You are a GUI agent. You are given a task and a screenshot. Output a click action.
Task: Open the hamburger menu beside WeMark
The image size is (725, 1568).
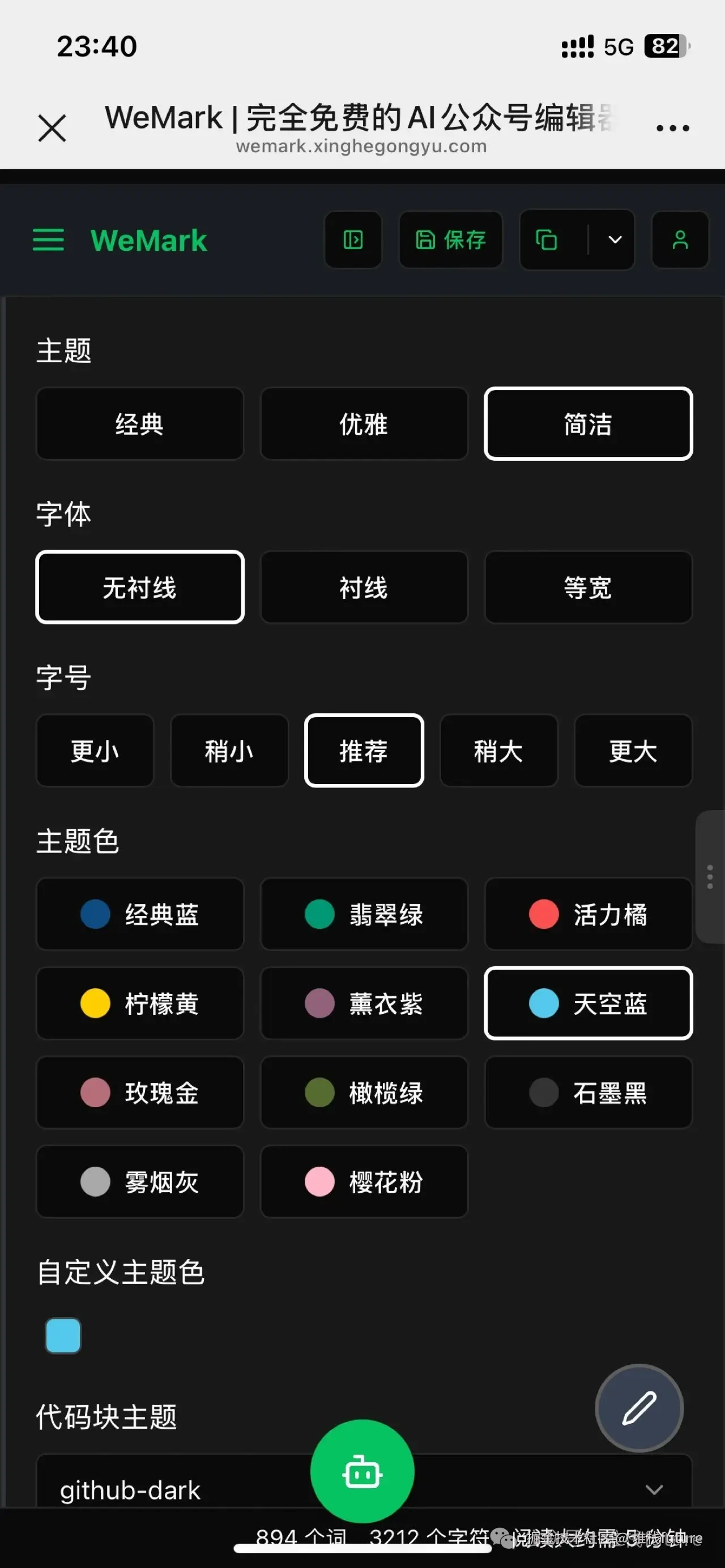[48, 240]
